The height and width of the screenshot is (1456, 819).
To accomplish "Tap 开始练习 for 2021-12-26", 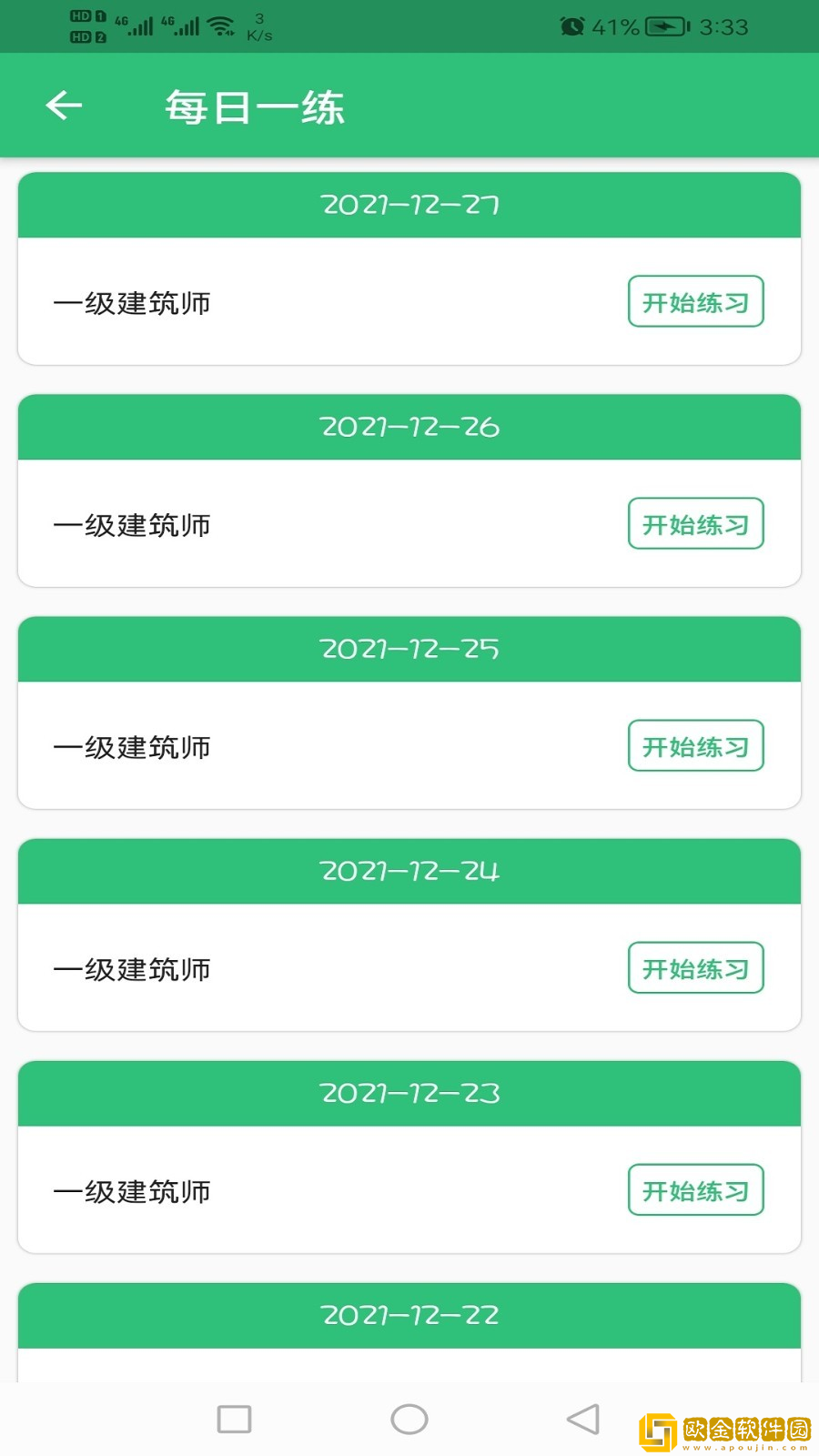I will [x=695, y=524].
